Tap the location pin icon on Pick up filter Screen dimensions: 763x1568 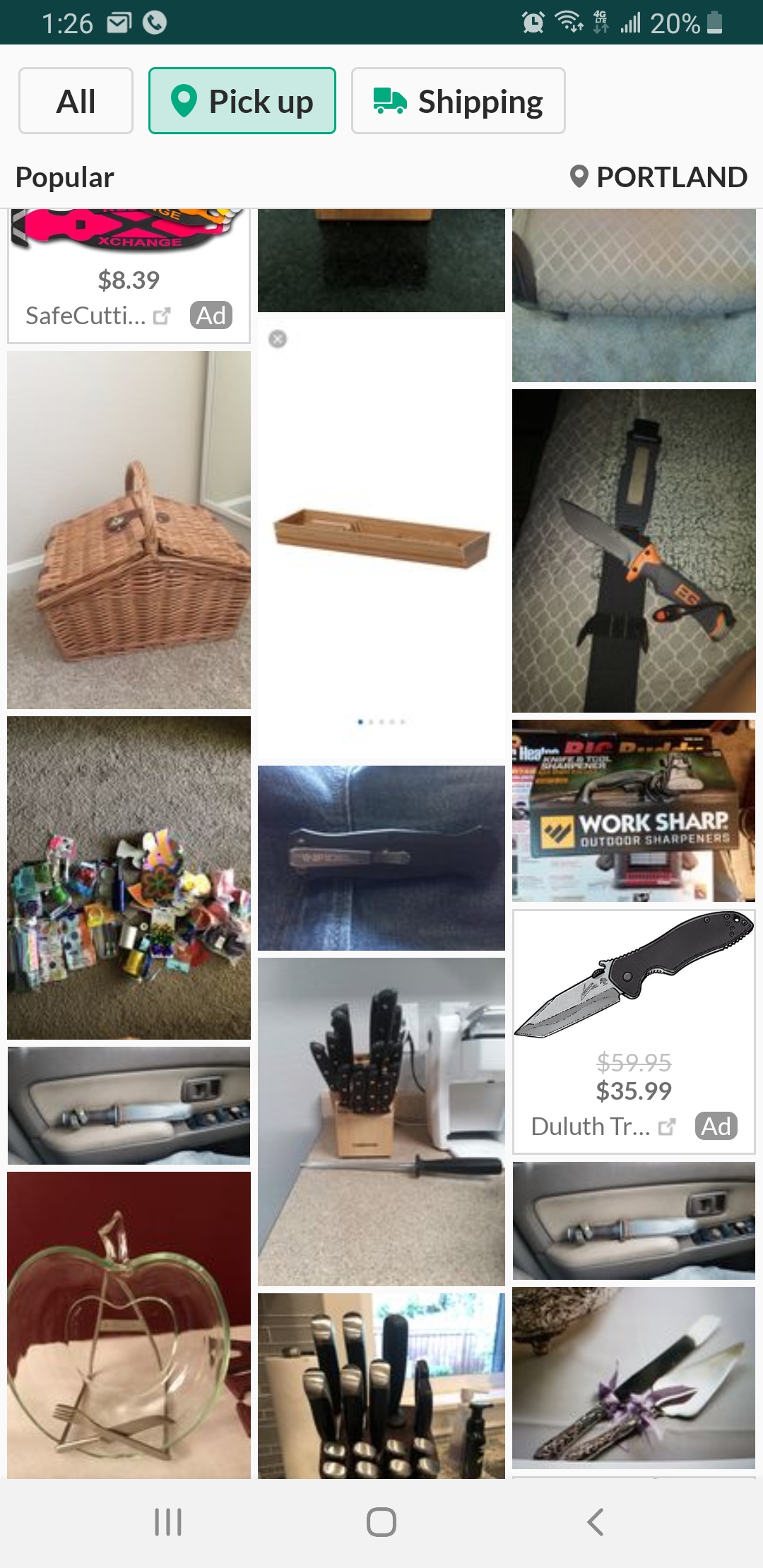(184, 100)
